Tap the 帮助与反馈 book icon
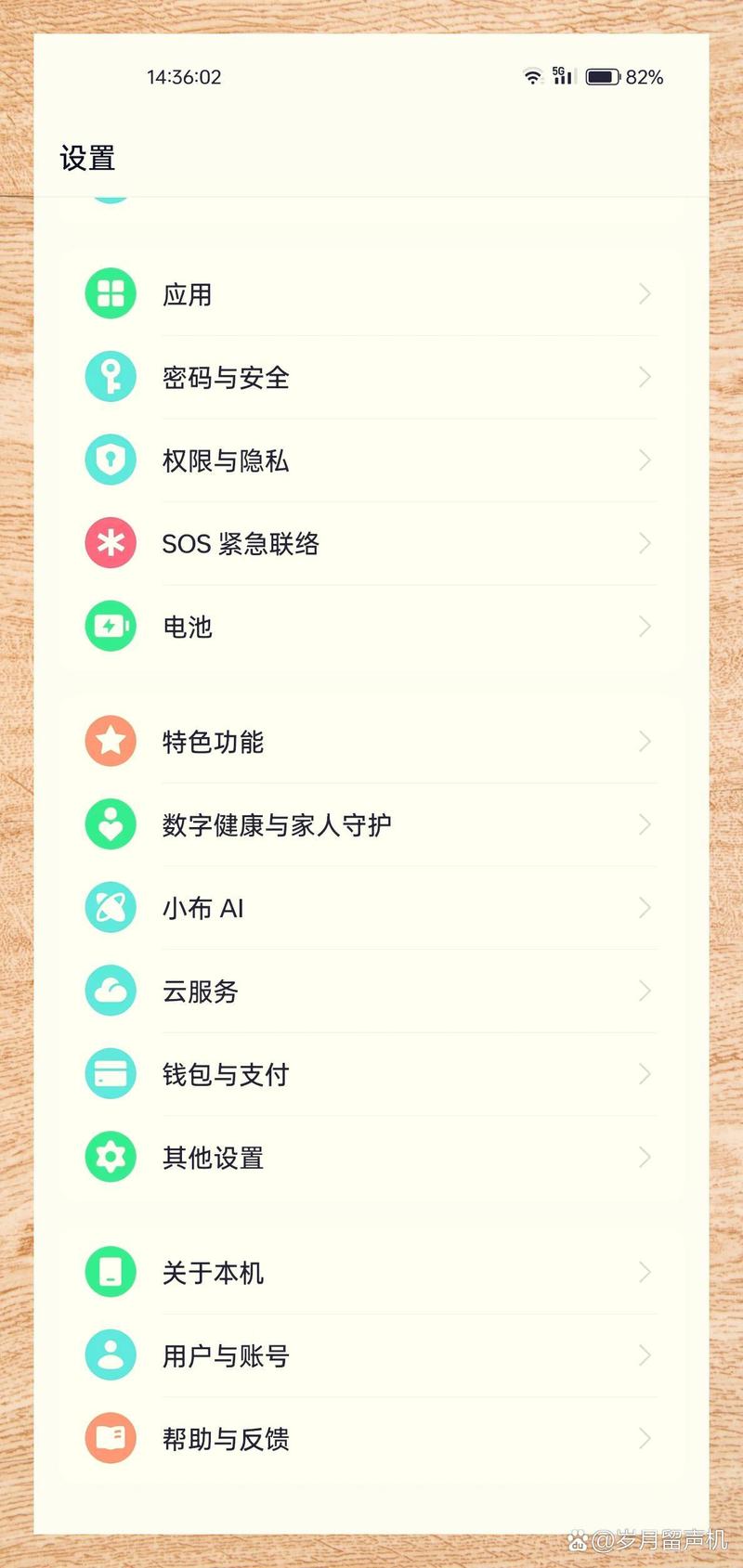 111,1438
